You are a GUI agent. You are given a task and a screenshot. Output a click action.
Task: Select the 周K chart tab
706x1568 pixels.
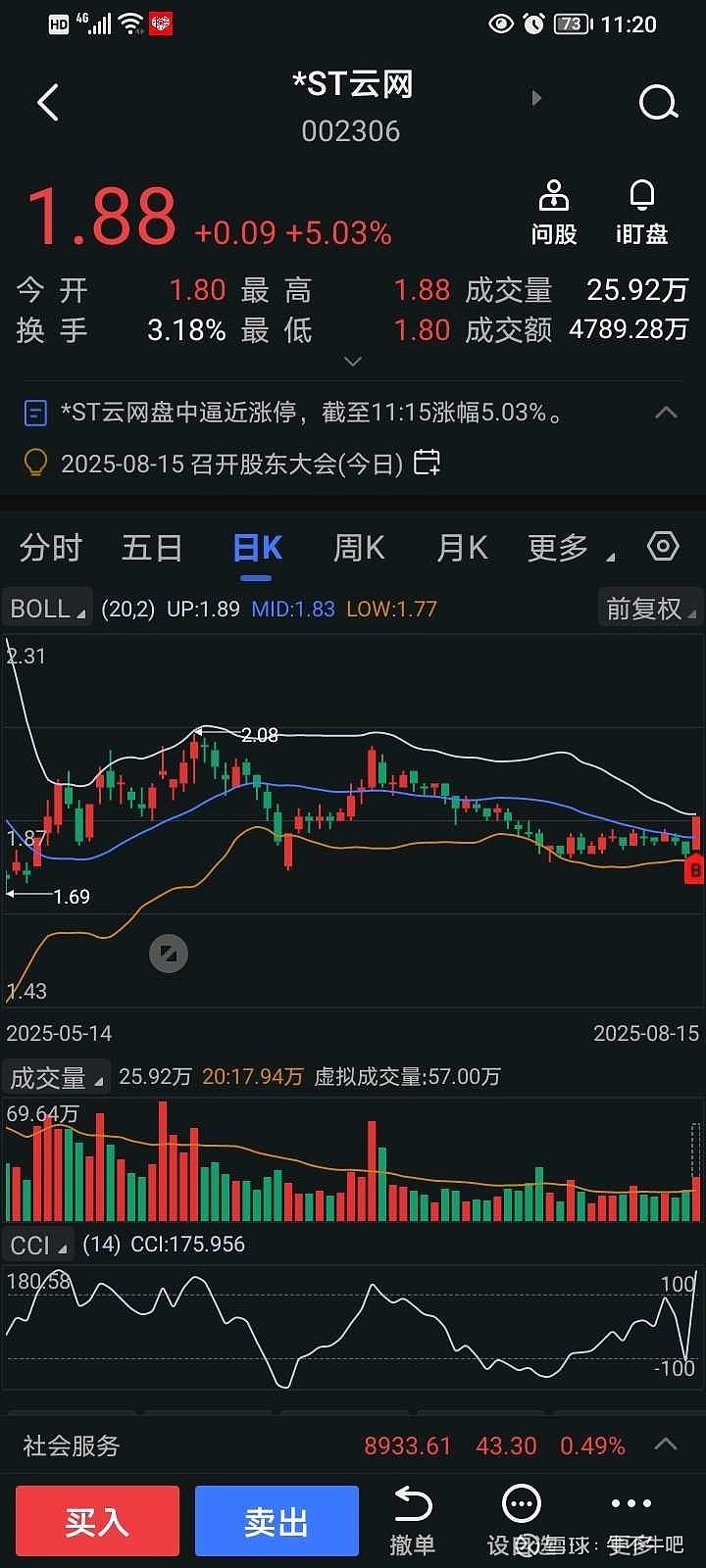[359, 547]
